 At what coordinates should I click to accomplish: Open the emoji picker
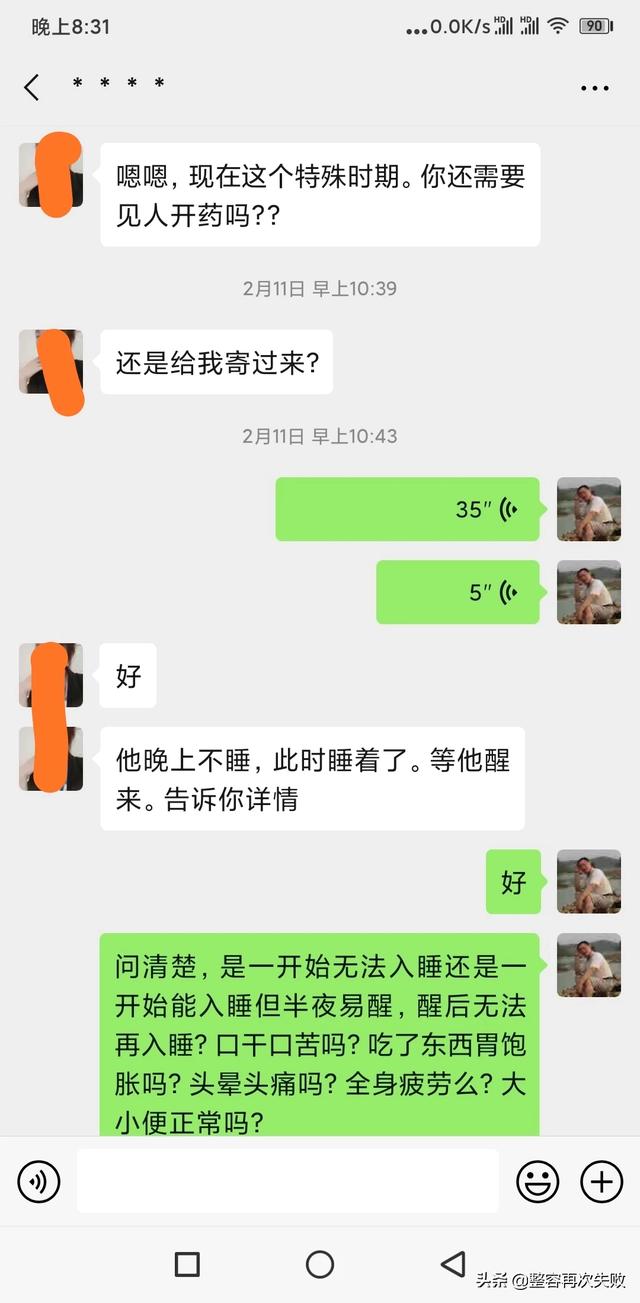pyautogui.click(x=537, y=1182)
